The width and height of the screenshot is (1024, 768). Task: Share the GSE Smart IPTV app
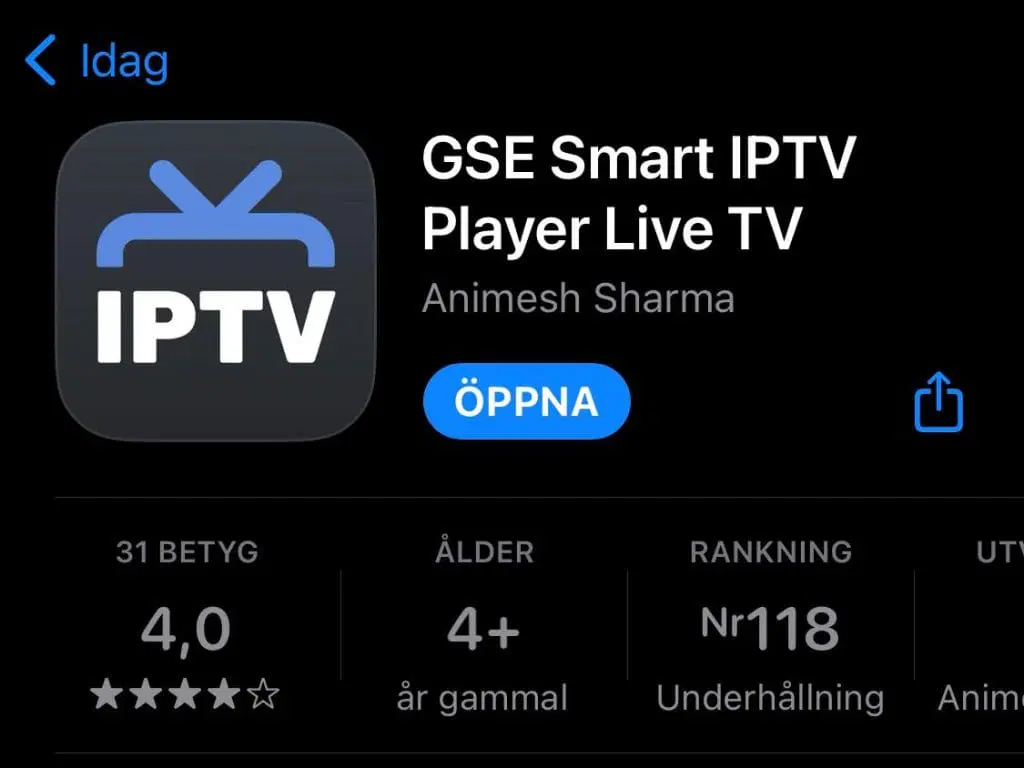(938, 402)
